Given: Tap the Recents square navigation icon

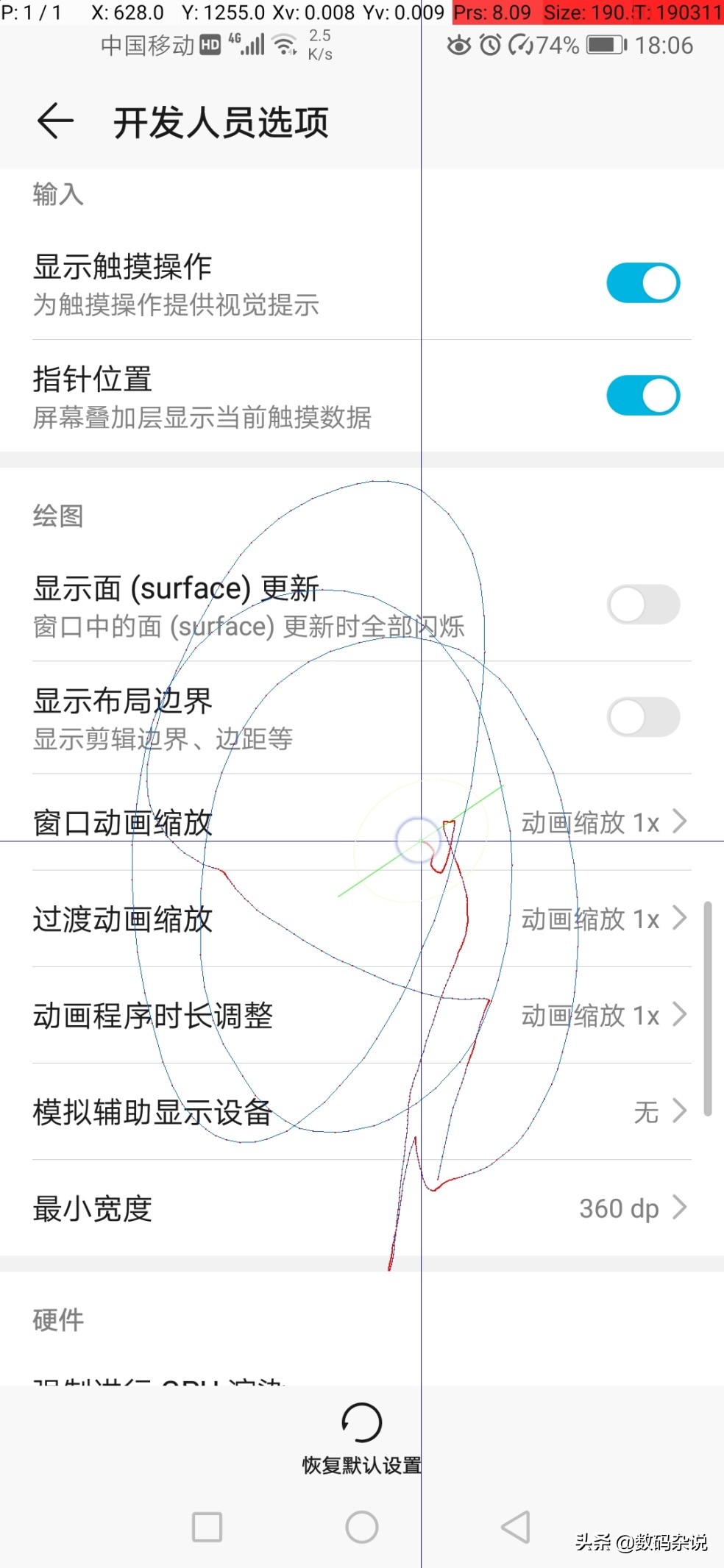Looking at the screenshot, I should pyautogui.click(x=207, y=1526).
